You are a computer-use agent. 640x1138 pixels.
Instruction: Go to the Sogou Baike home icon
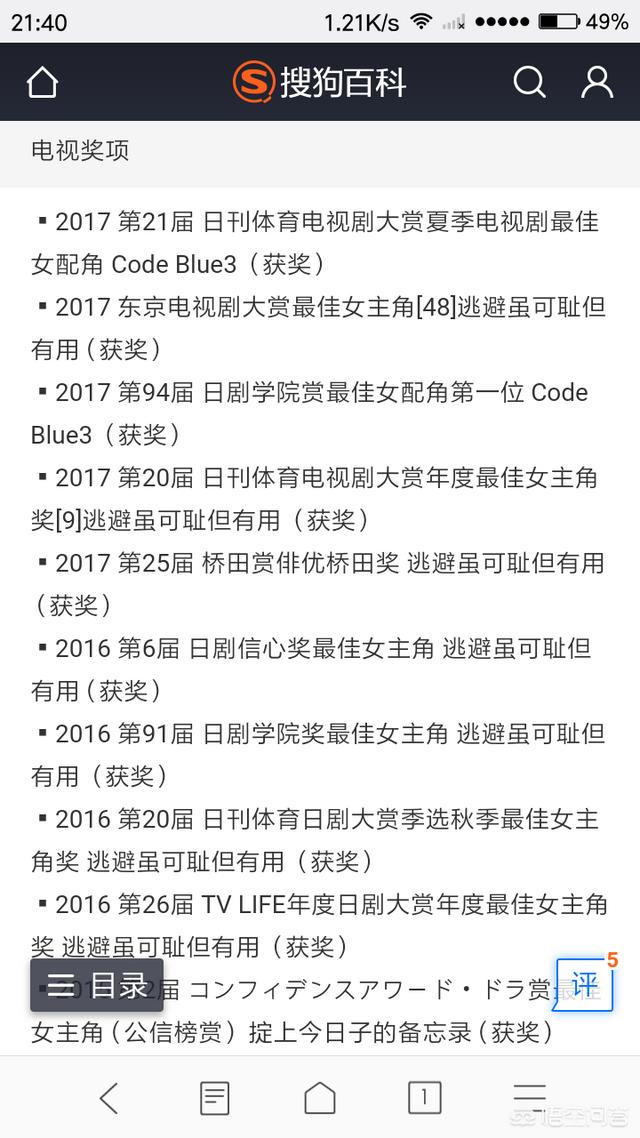coord(42,82)
